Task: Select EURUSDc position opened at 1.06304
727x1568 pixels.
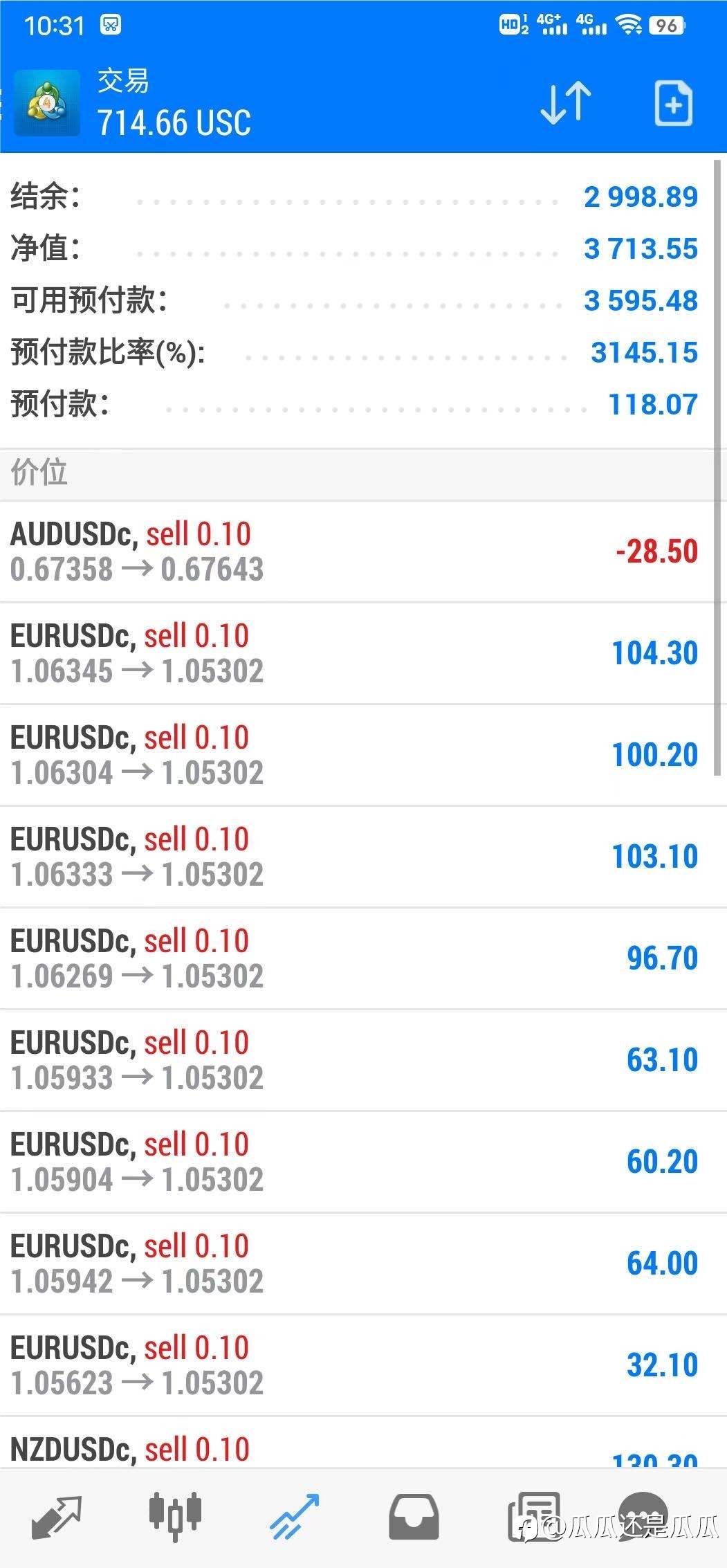Action: tap(354, 755)
